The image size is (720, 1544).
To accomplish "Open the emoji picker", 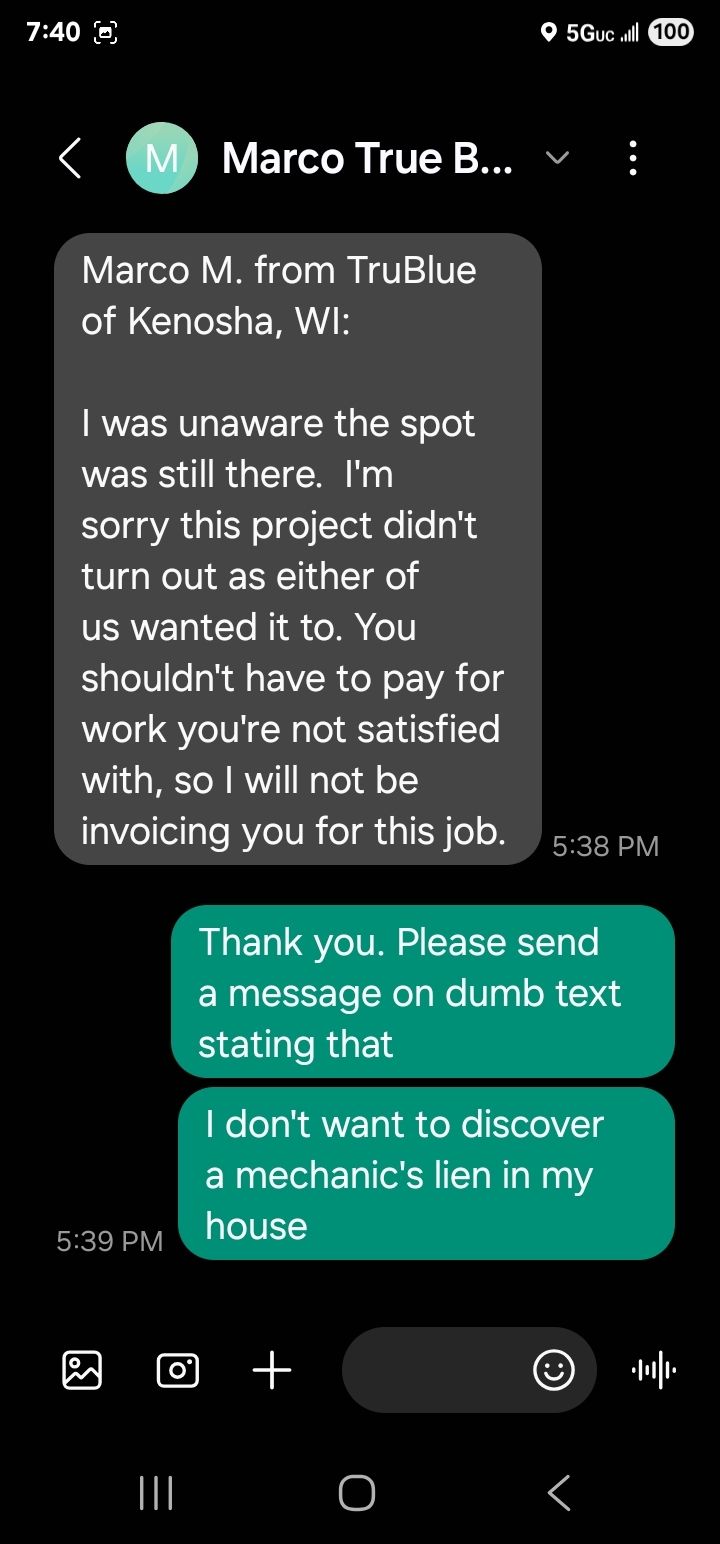I will click(554, 1370).
